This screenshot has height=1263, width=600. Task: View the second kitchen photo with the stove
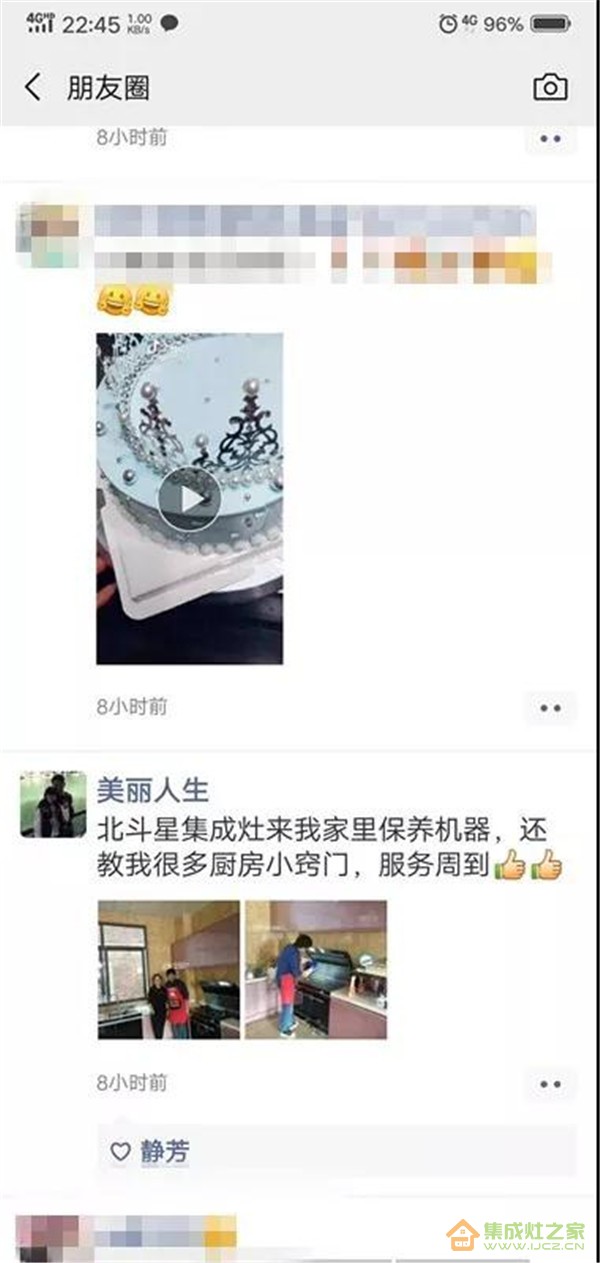[x=316, y=969]
